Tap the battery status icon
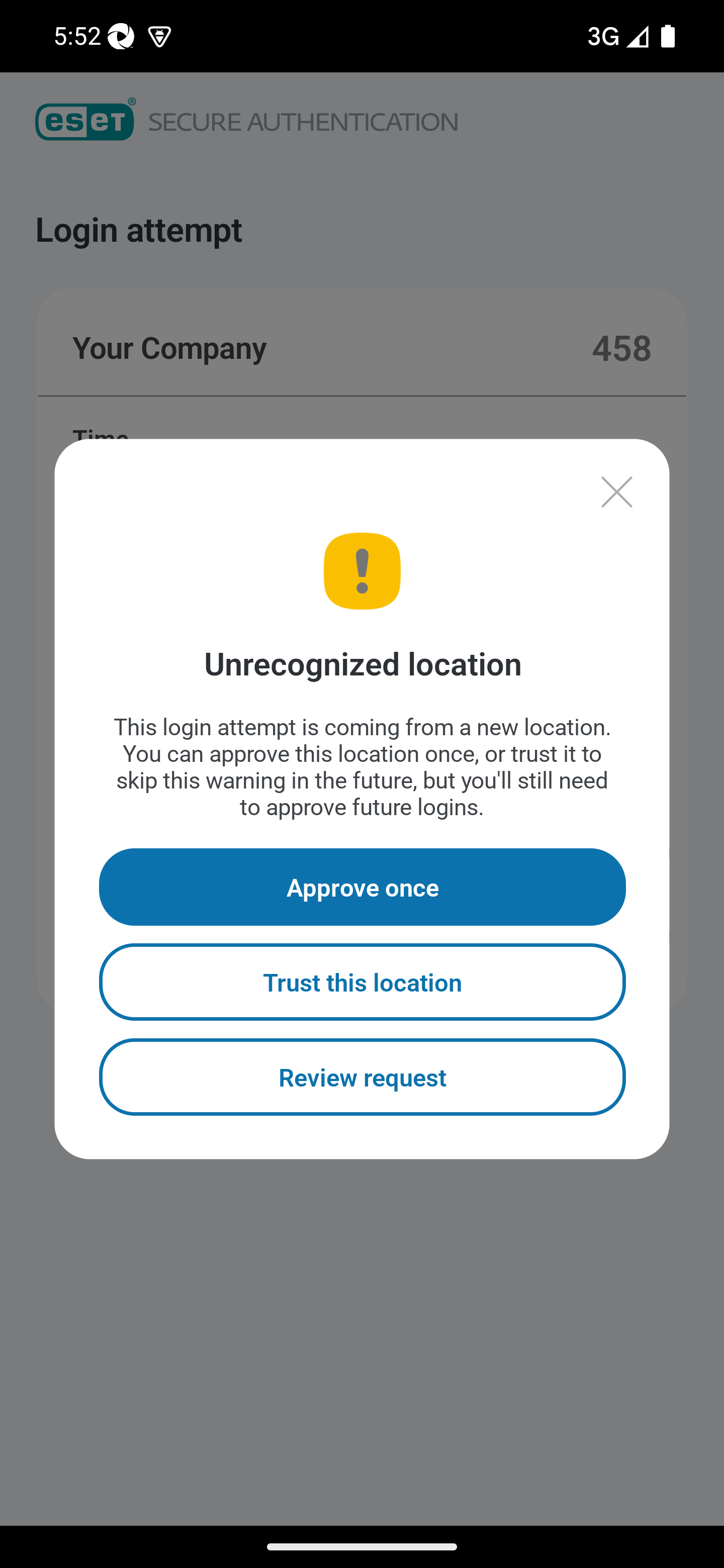Viewport: 724px width, 1568px height. (x=668, y=36)
